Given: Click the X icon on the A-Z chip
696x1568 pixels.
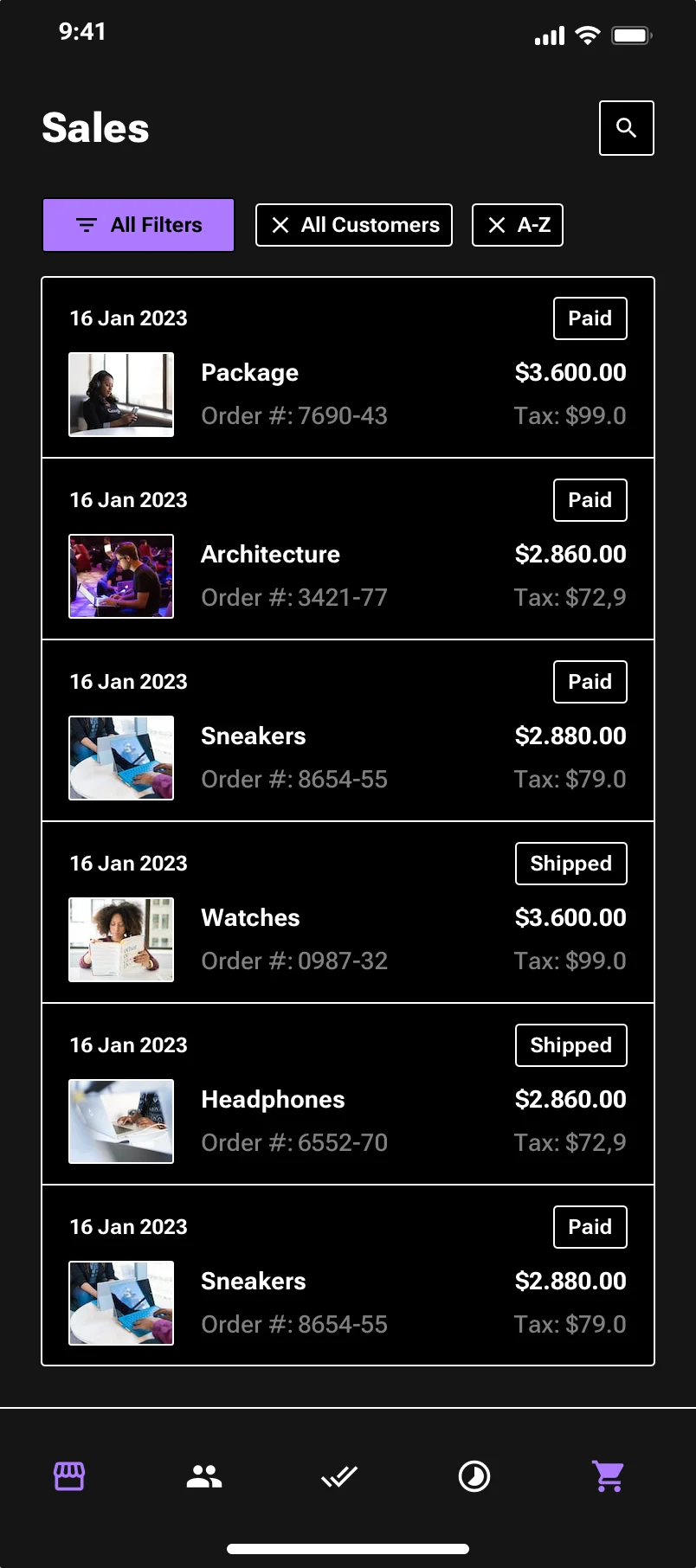Looking at the screenshot, I should click(x=495, y=225).
